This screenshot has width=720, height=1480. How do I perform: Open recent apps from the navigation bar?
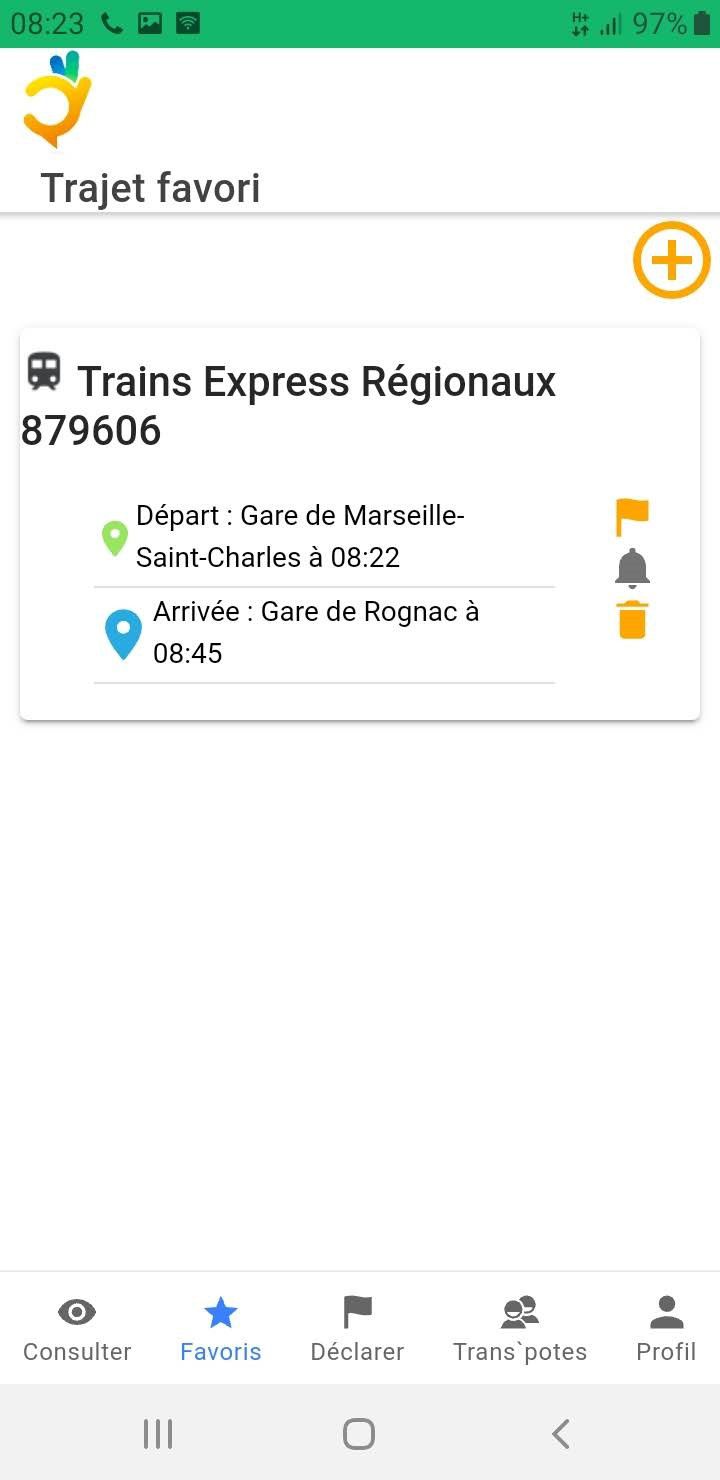tap(158, 1434)
